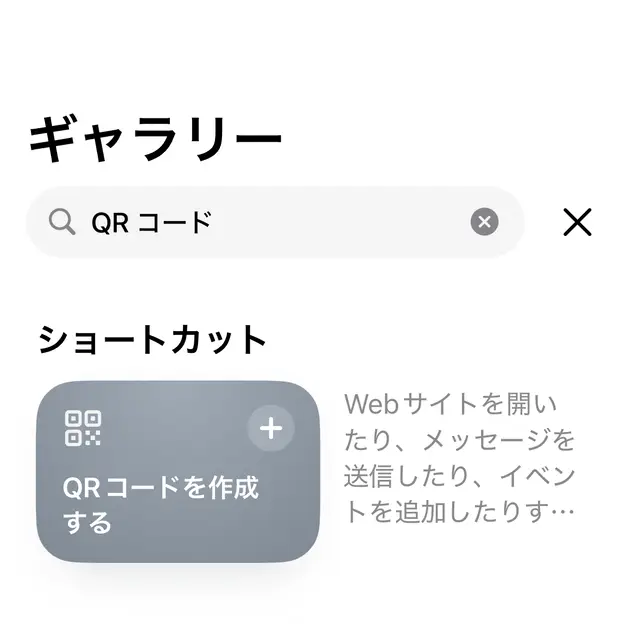
Task: Clear the search text
Action: (x=484, y=222)
